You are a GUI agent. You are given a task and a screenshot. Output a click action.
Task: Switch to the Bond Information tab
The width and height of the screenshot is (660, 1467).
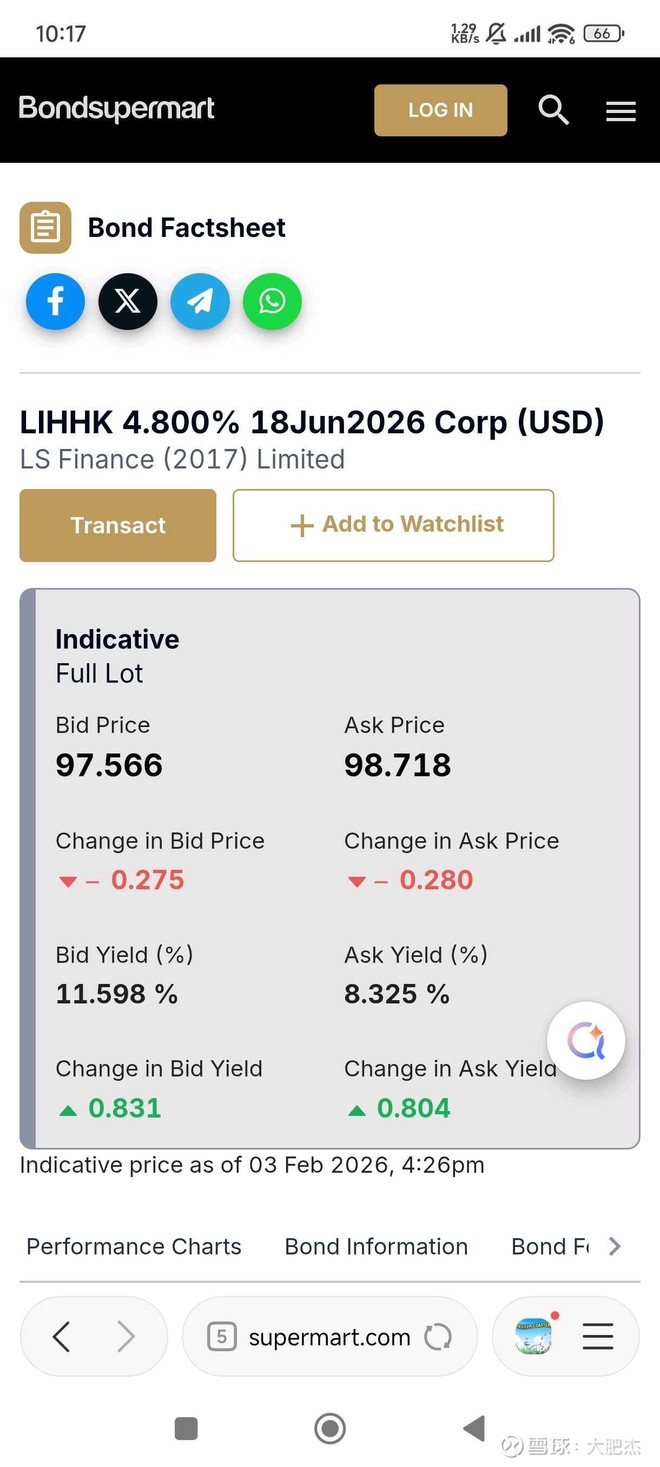[376, 1247]
